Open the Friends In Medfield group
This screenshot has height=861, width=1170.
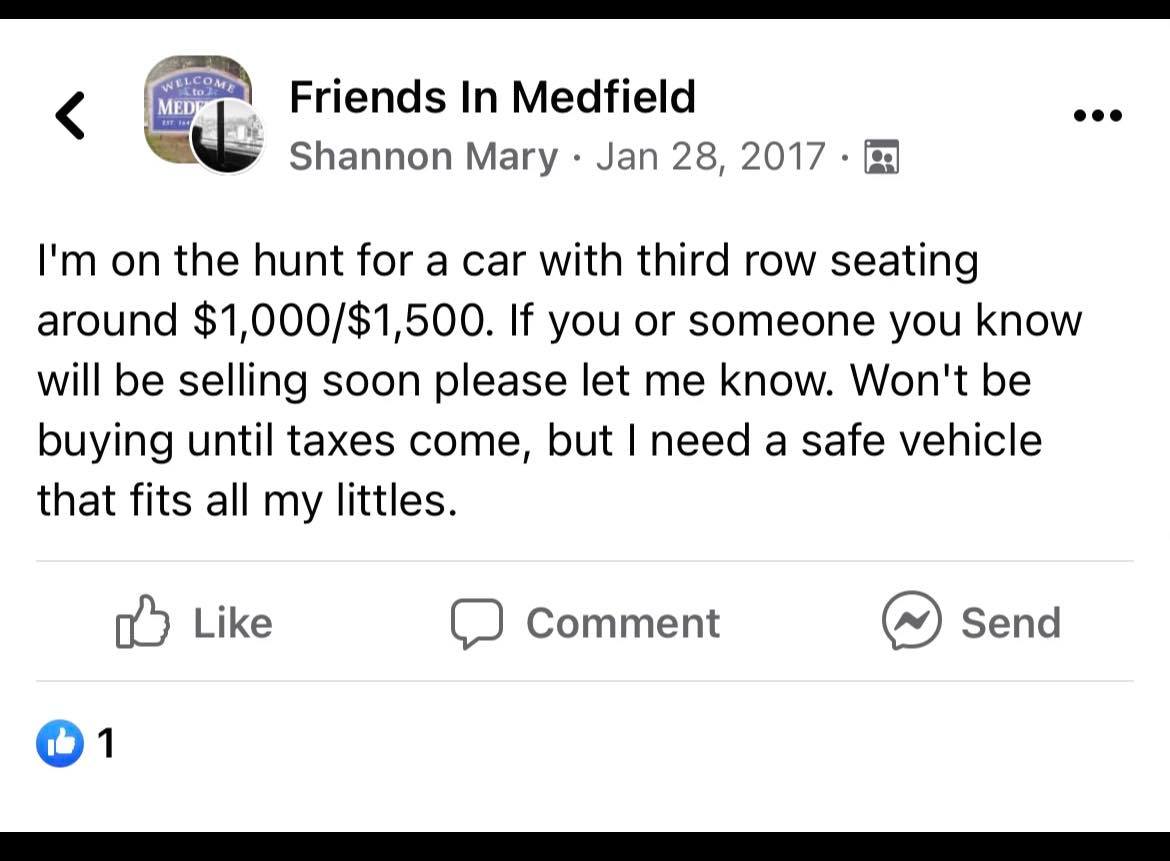492,97
